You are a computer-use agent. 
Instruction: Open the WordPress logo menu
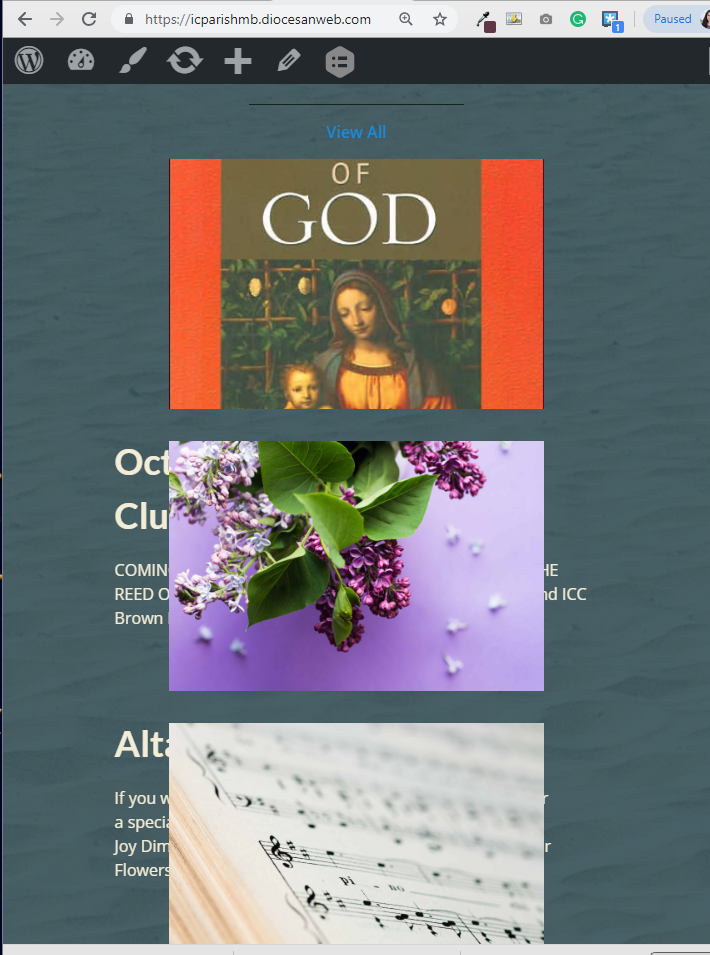[29, 61]
